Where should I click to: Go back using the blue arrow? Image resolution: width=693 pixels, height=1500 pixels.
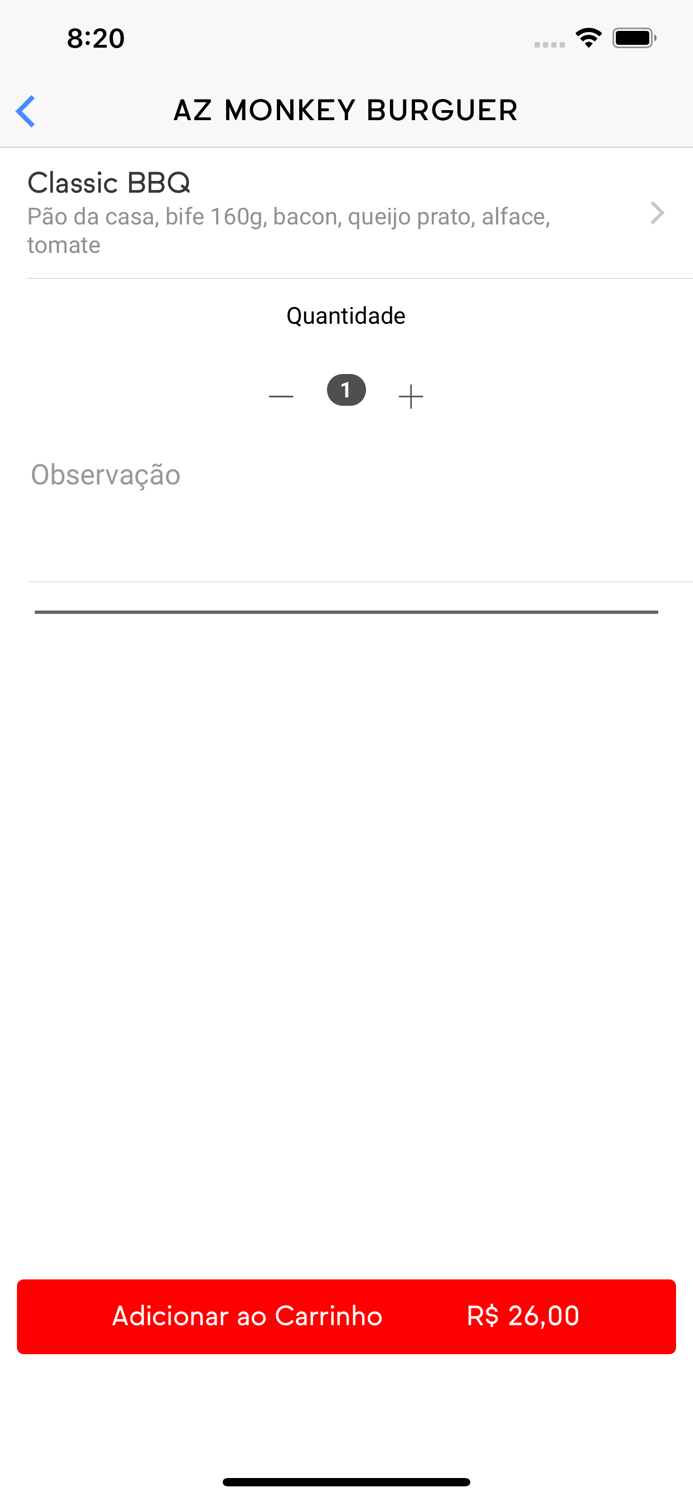click(x=26, y=111)
